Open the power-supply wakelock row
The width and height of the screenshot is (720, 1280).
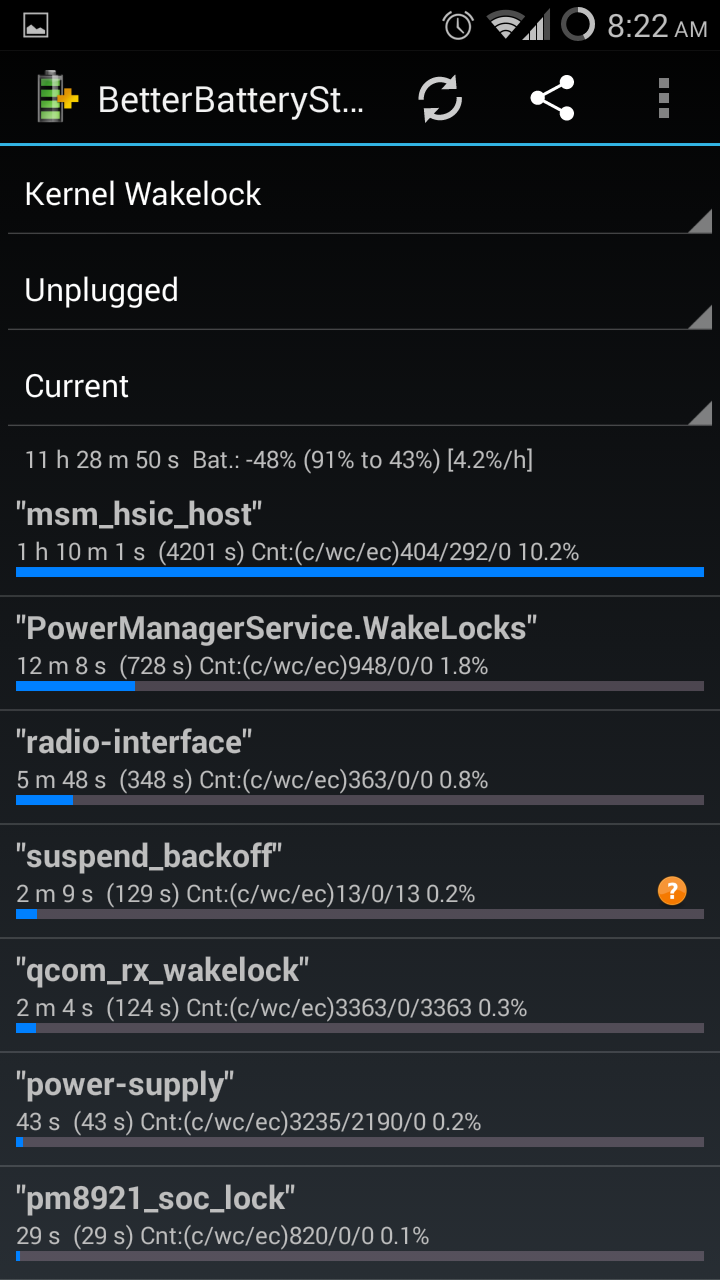click(x=360, y=1109)
